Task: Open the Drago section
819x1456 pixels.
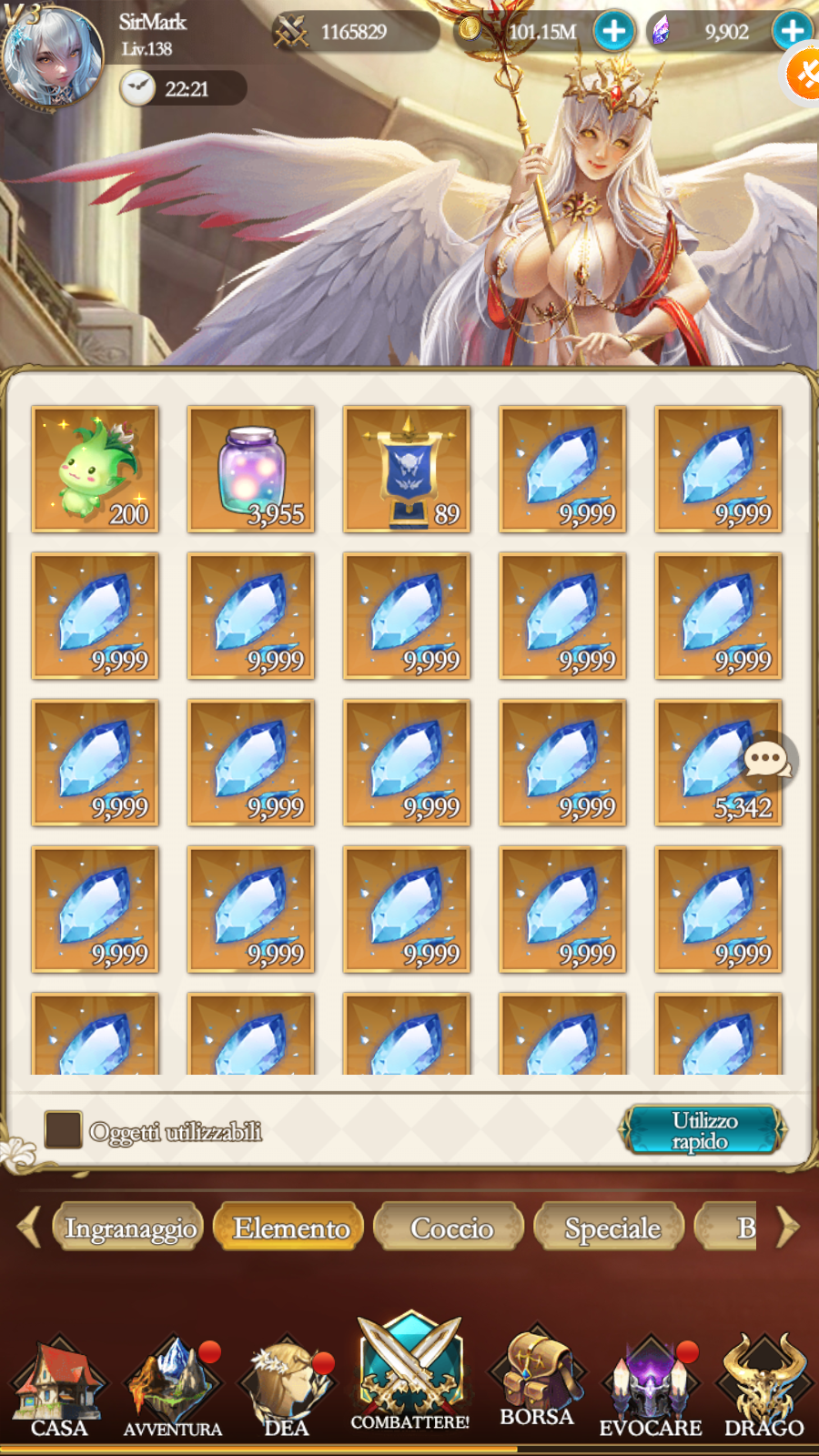Action: (x=764, y=1387)
